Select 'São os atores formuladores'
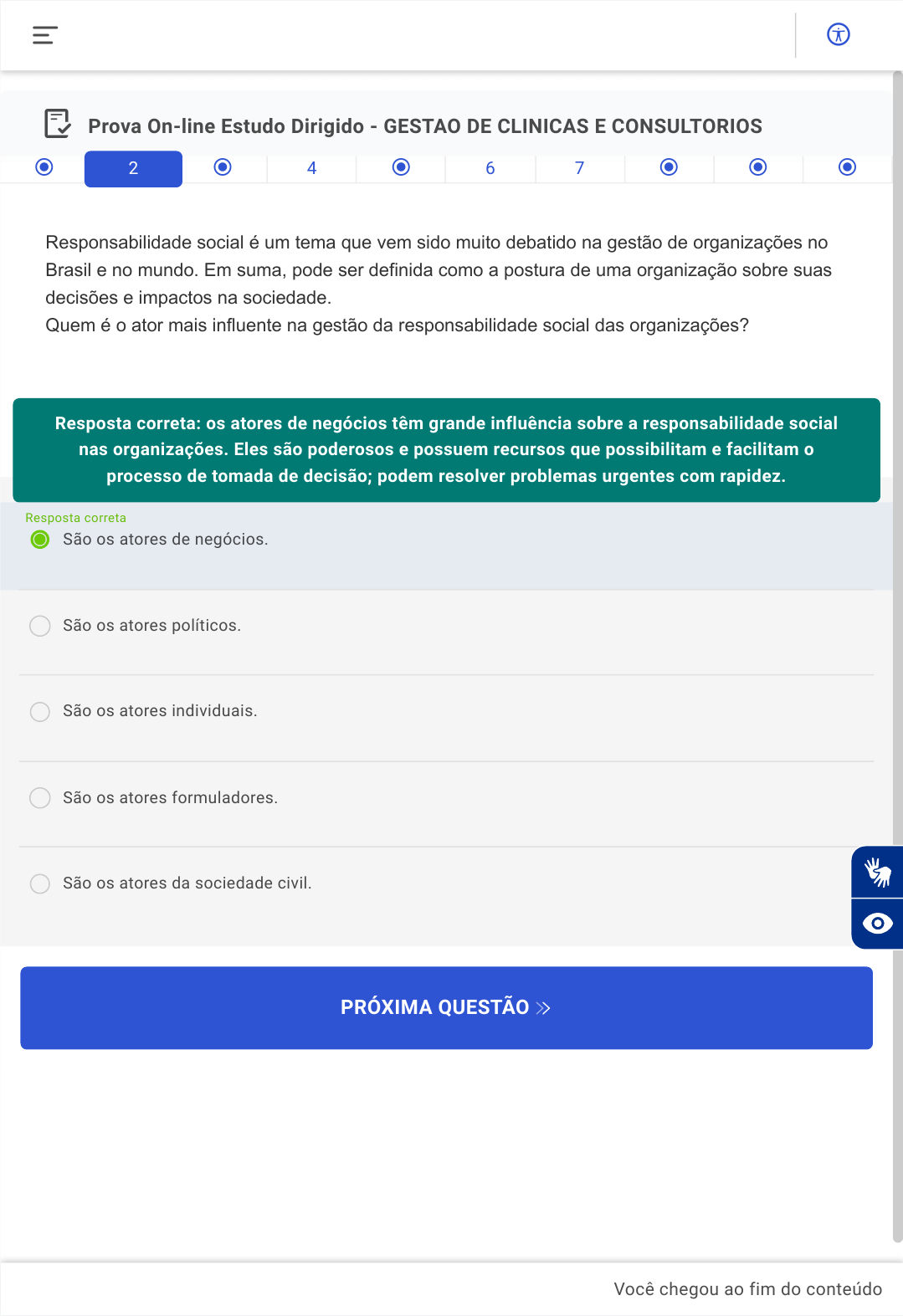903x1316 pixels. tap(40, 798)
